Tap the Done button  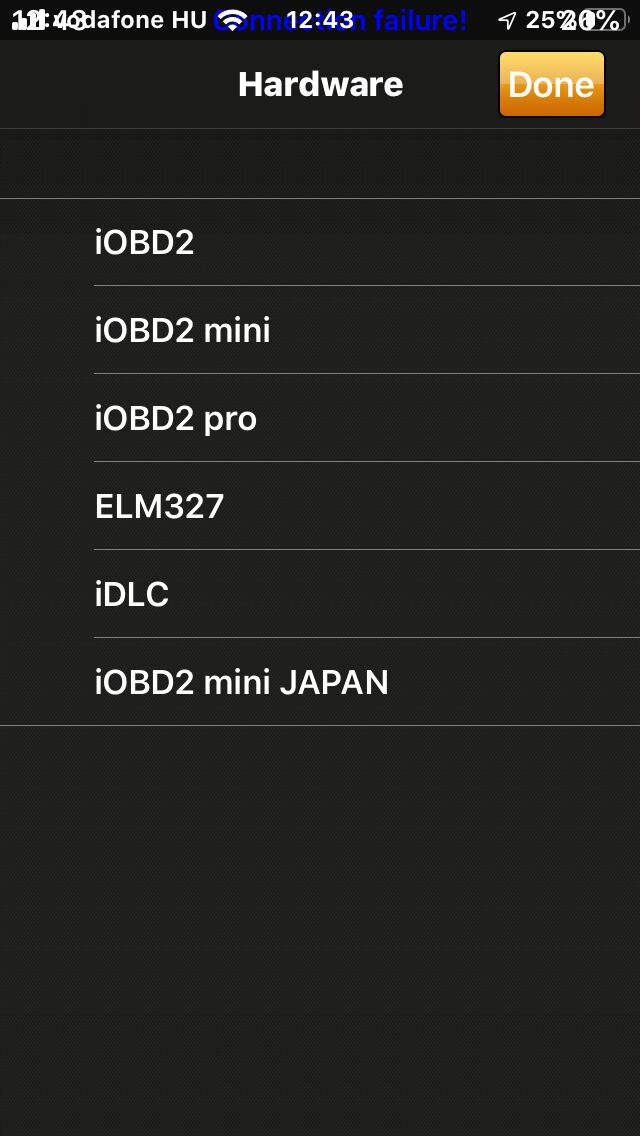tap(552, 84)
